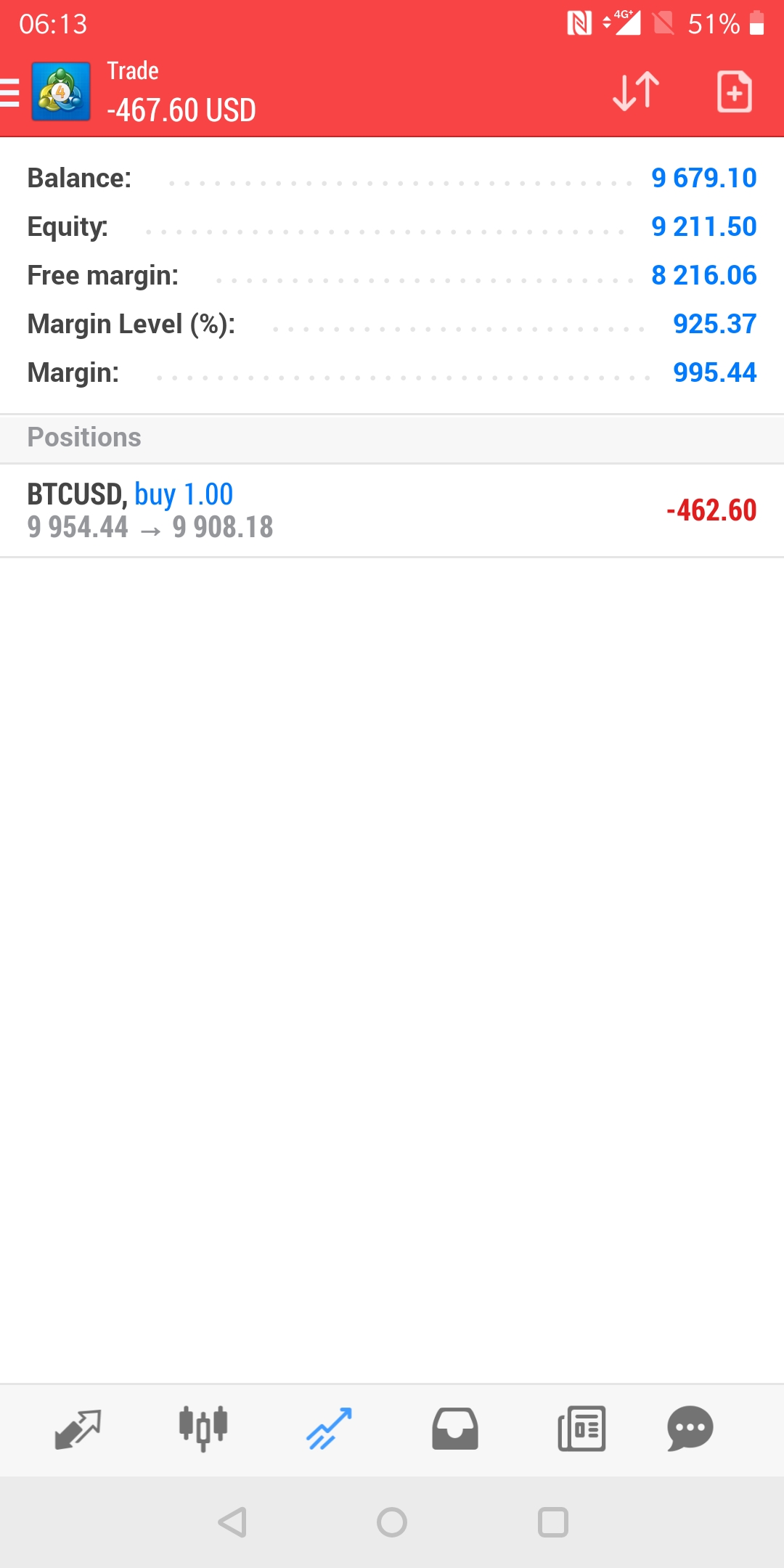Create a new order
The height and width of the screenshot is (1568, 784).
[x=734, y=91]
